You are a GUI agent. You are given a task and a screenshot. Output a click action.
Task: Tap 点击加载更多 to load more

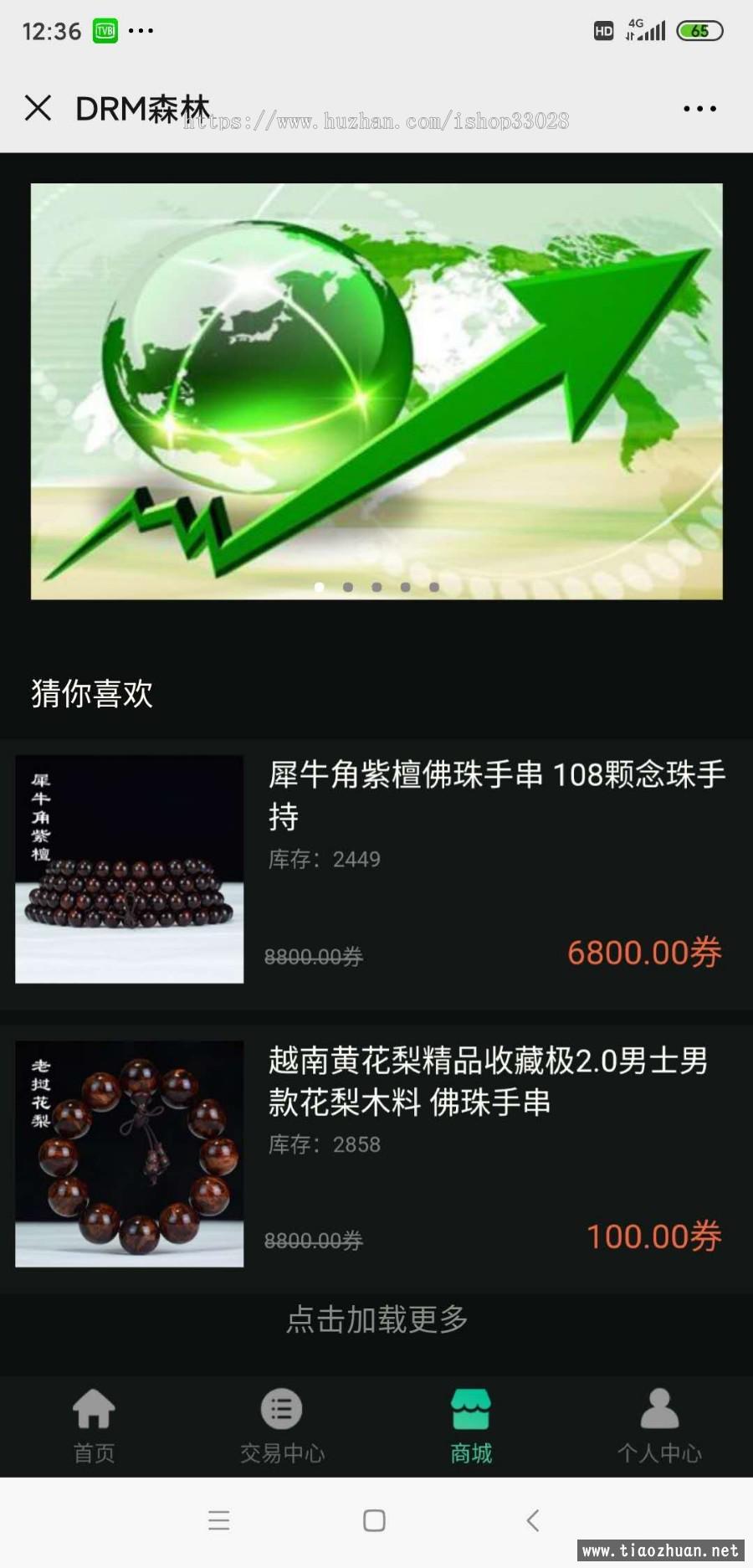coord(376,1319)
